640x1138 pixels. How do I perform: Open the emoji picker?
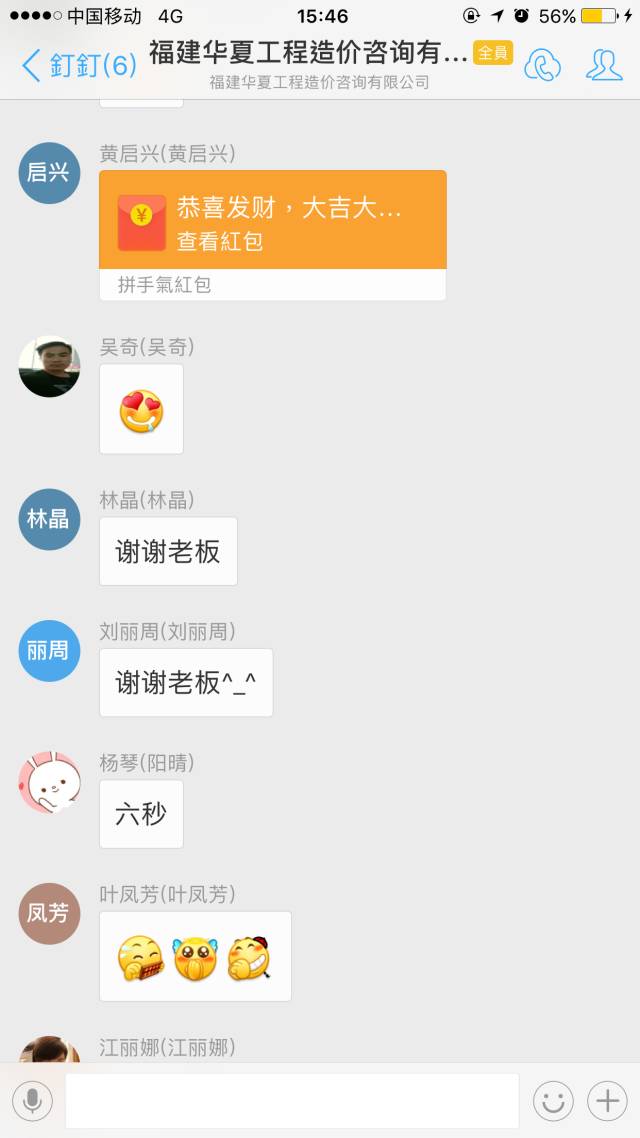553,1101
